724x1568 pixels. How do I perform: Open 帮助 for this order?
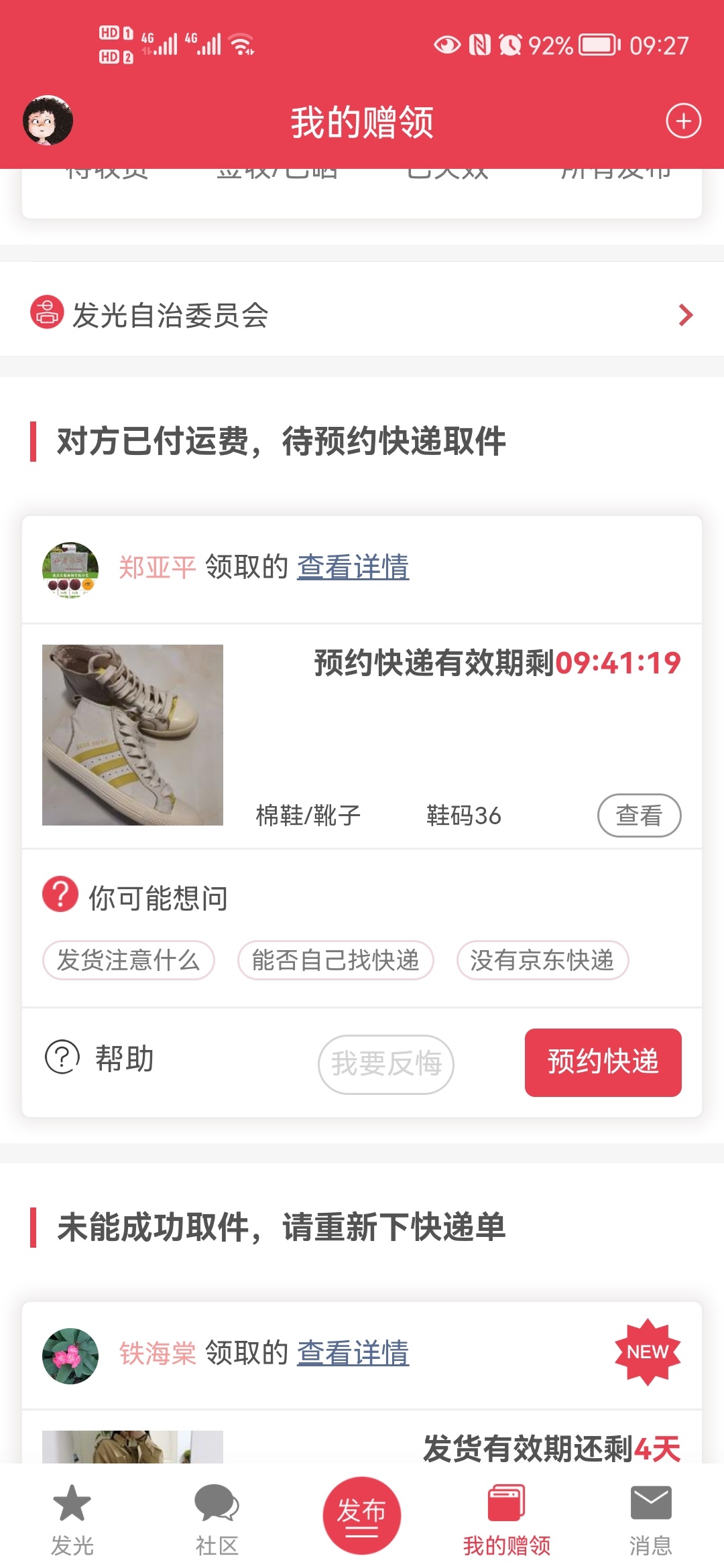pos(101,1059)
